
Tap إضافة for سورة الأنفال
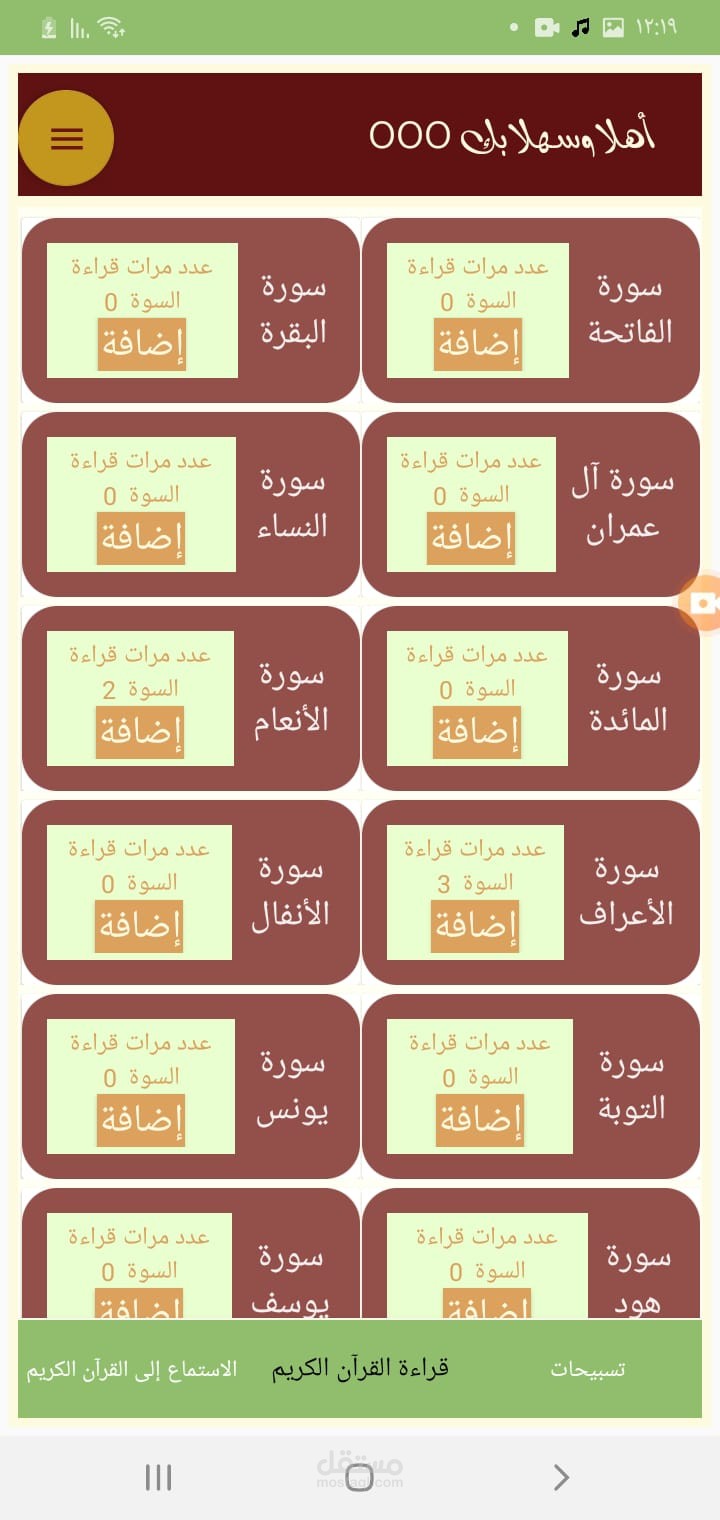coord(139,927)
